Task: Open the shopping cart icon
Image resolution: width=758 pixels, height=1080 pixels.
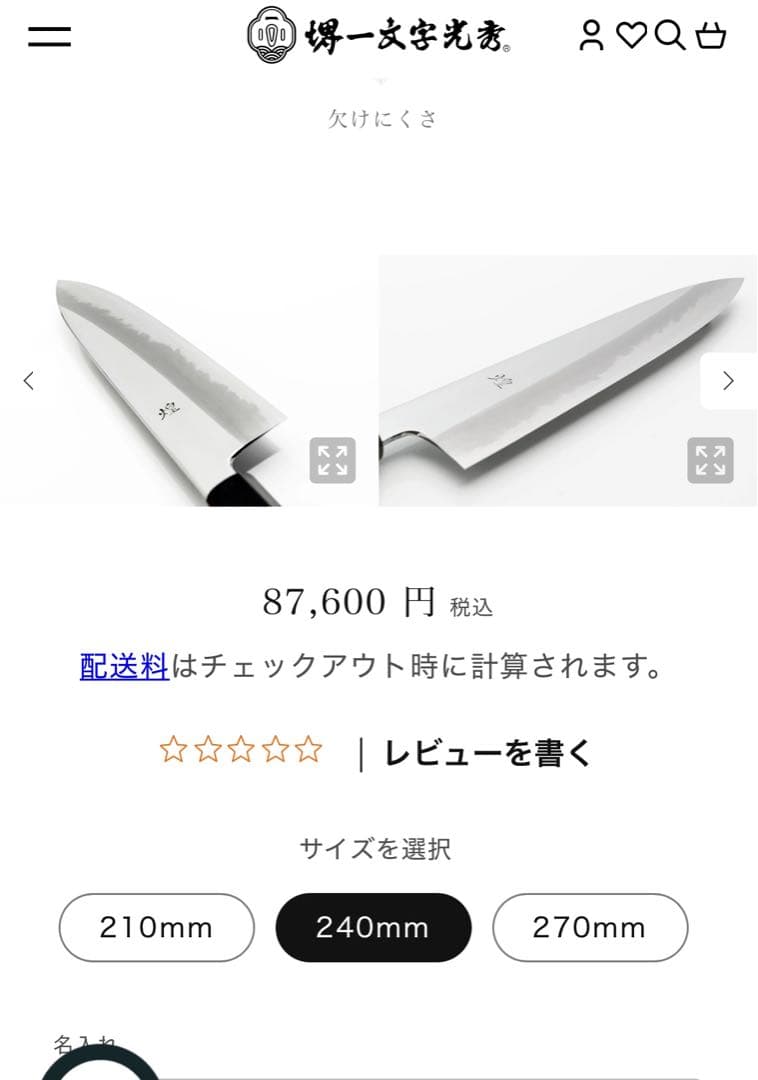Action: (x=714, y=34)
